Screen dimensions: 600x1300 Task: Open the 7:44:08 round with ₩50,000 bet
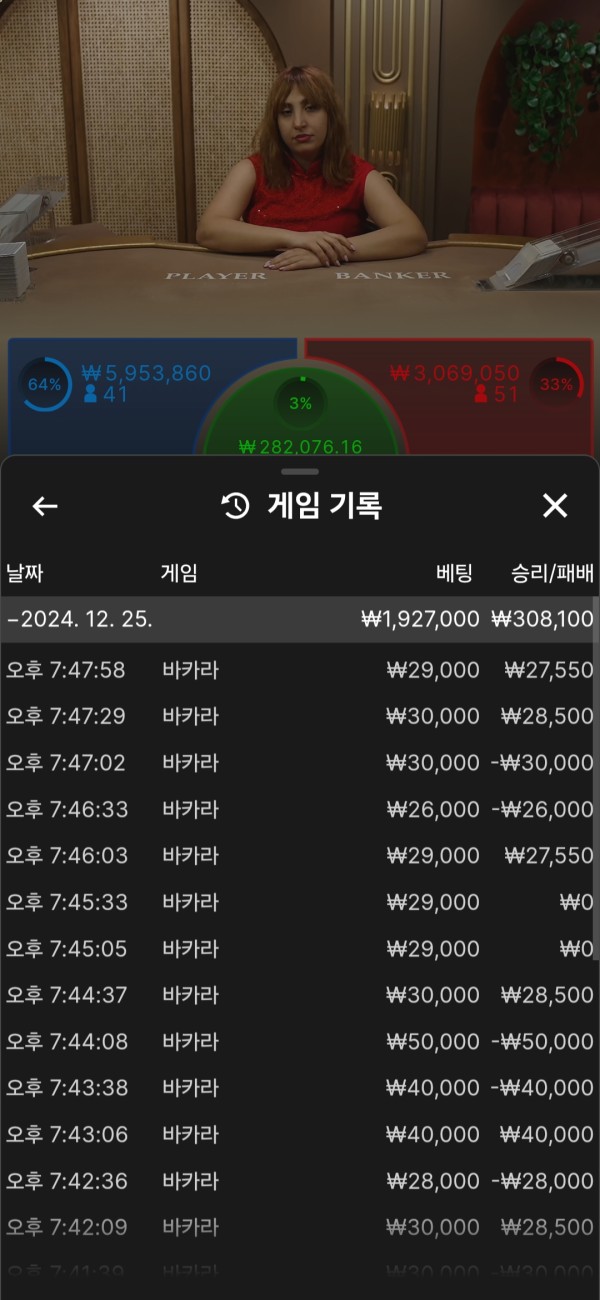300,1041
